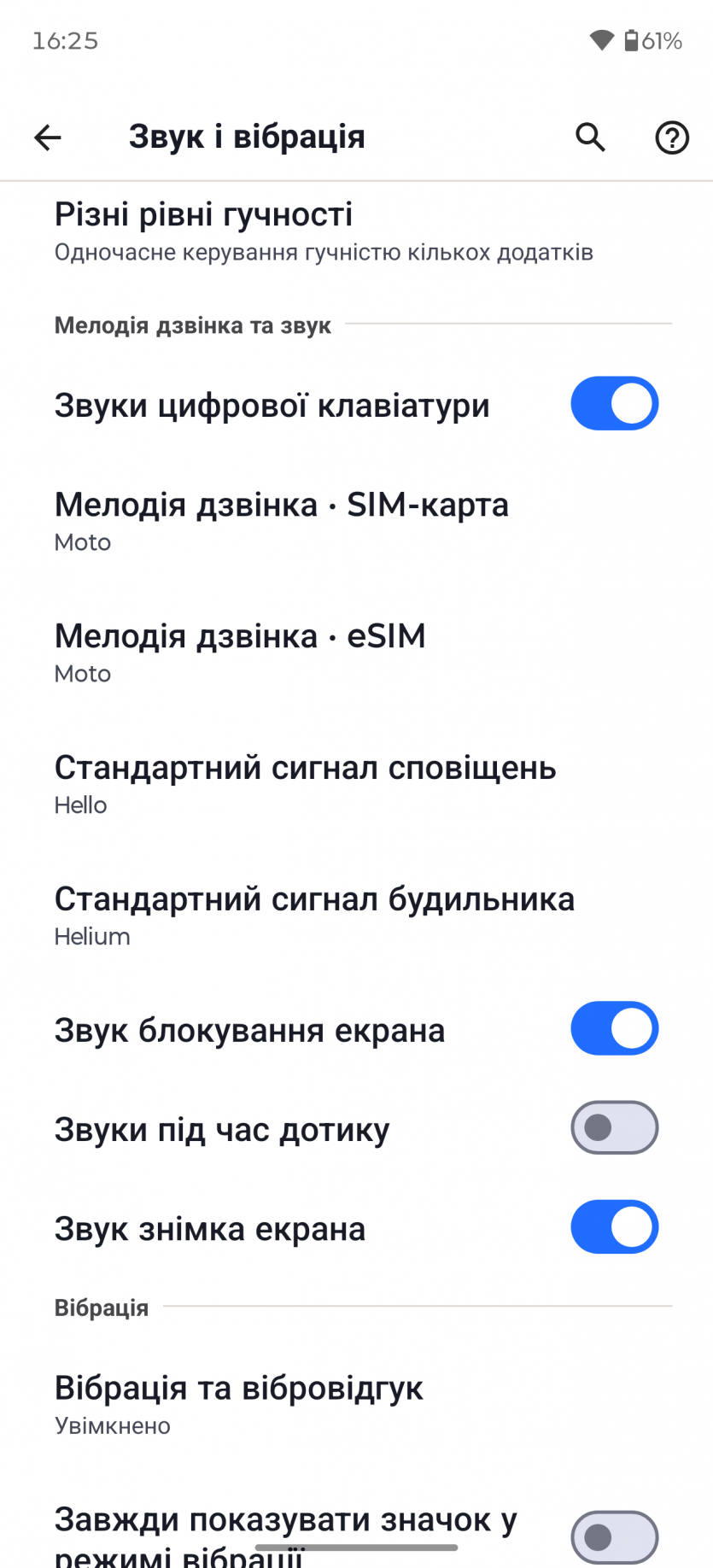Open Вібрація та вібровідгук
Viewport: 713px width, 1568px height.
pyautogui.click(x=239, y=1403)
